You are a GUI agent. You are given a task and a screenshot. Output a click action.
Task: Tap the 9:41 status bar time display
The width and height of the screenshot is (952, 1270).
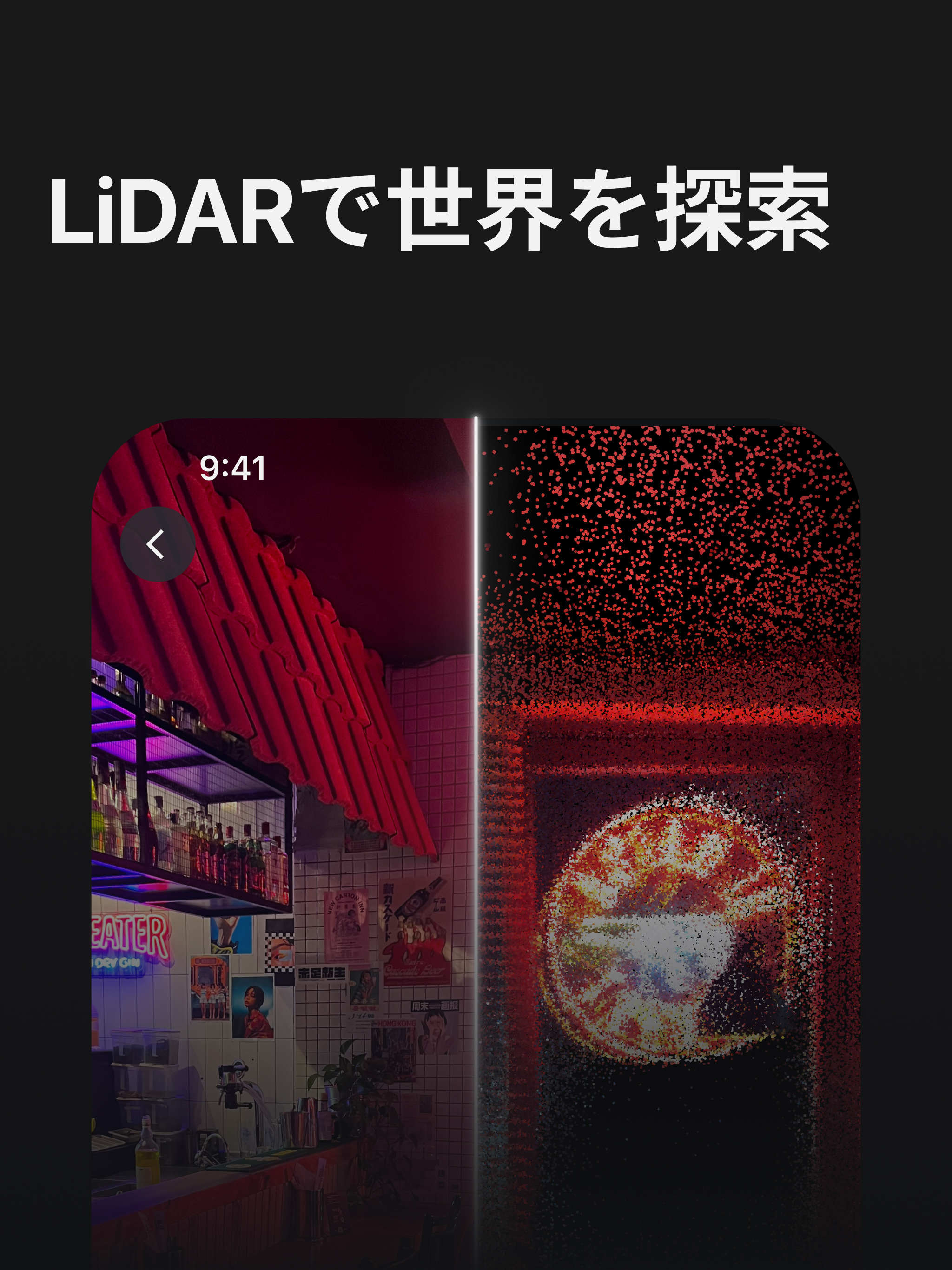[x=234, y=467]
